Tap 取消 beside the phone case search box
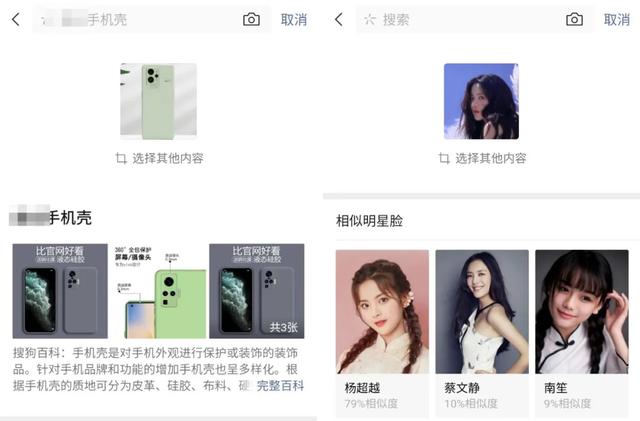The width and height of the screenshot is (640, 421). (x=294, y=19)
